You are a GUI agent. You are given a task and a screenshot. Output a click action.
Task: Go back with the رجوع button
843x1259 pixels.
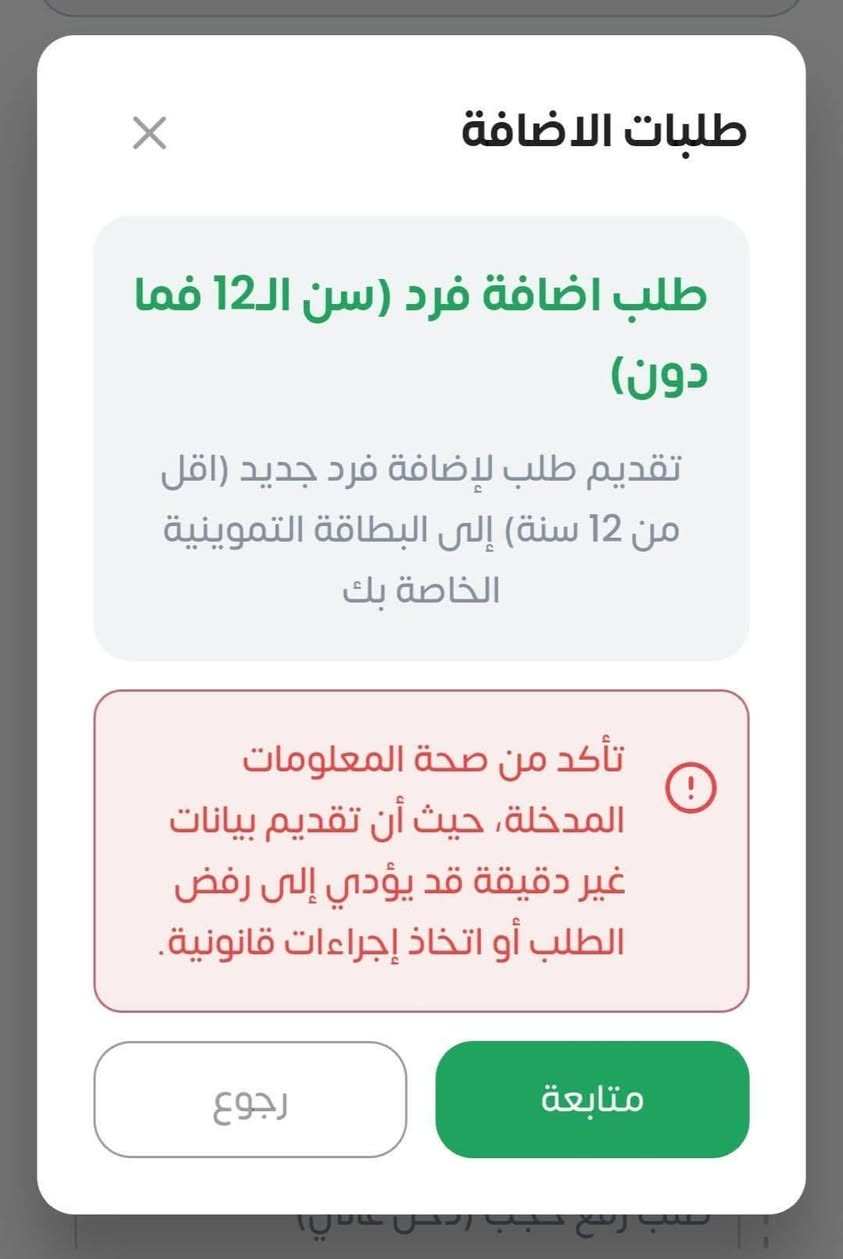point(250,1099)
